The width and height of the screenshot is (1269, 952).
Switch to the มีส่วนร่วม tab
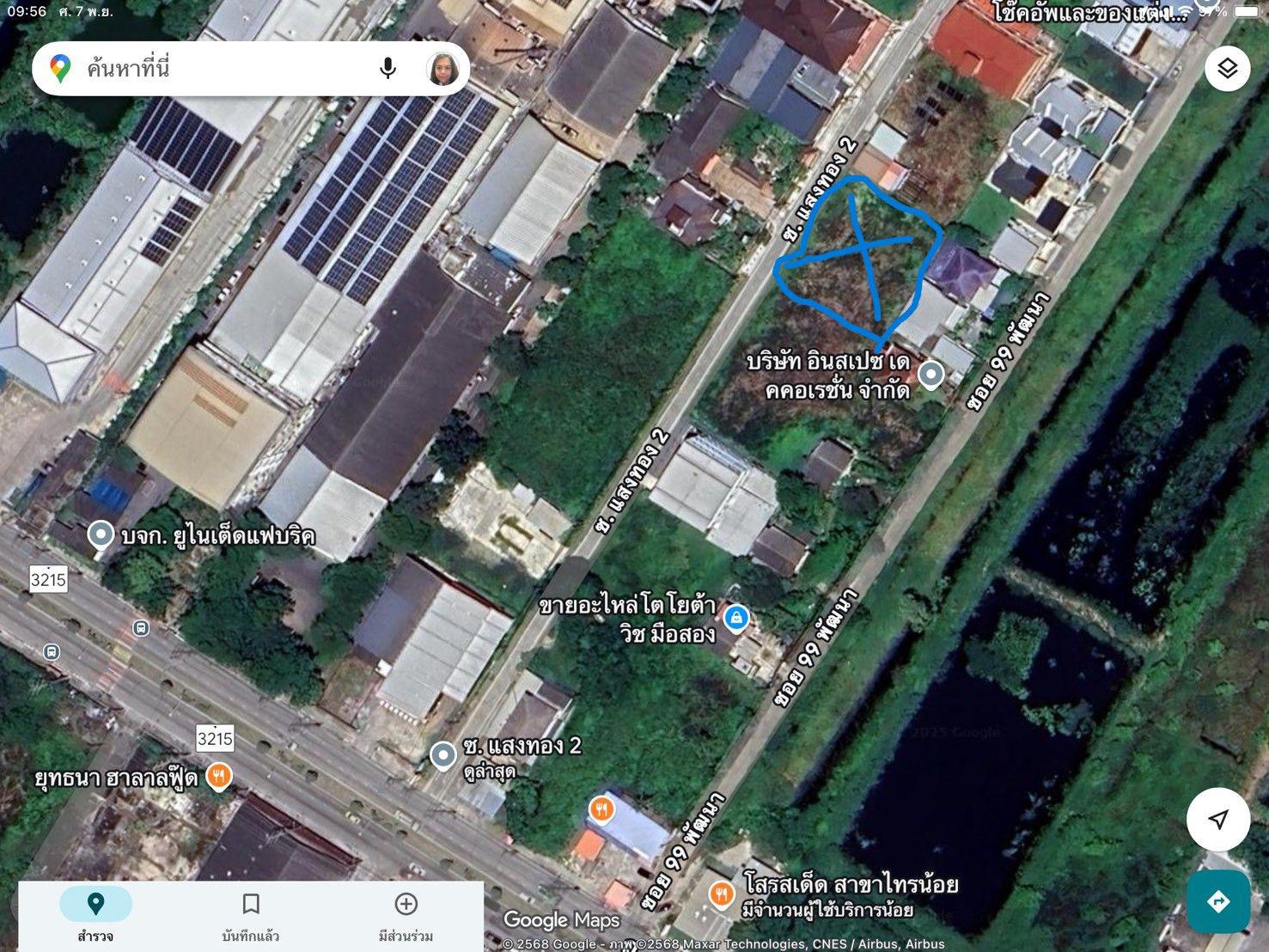tap(406, 914)
